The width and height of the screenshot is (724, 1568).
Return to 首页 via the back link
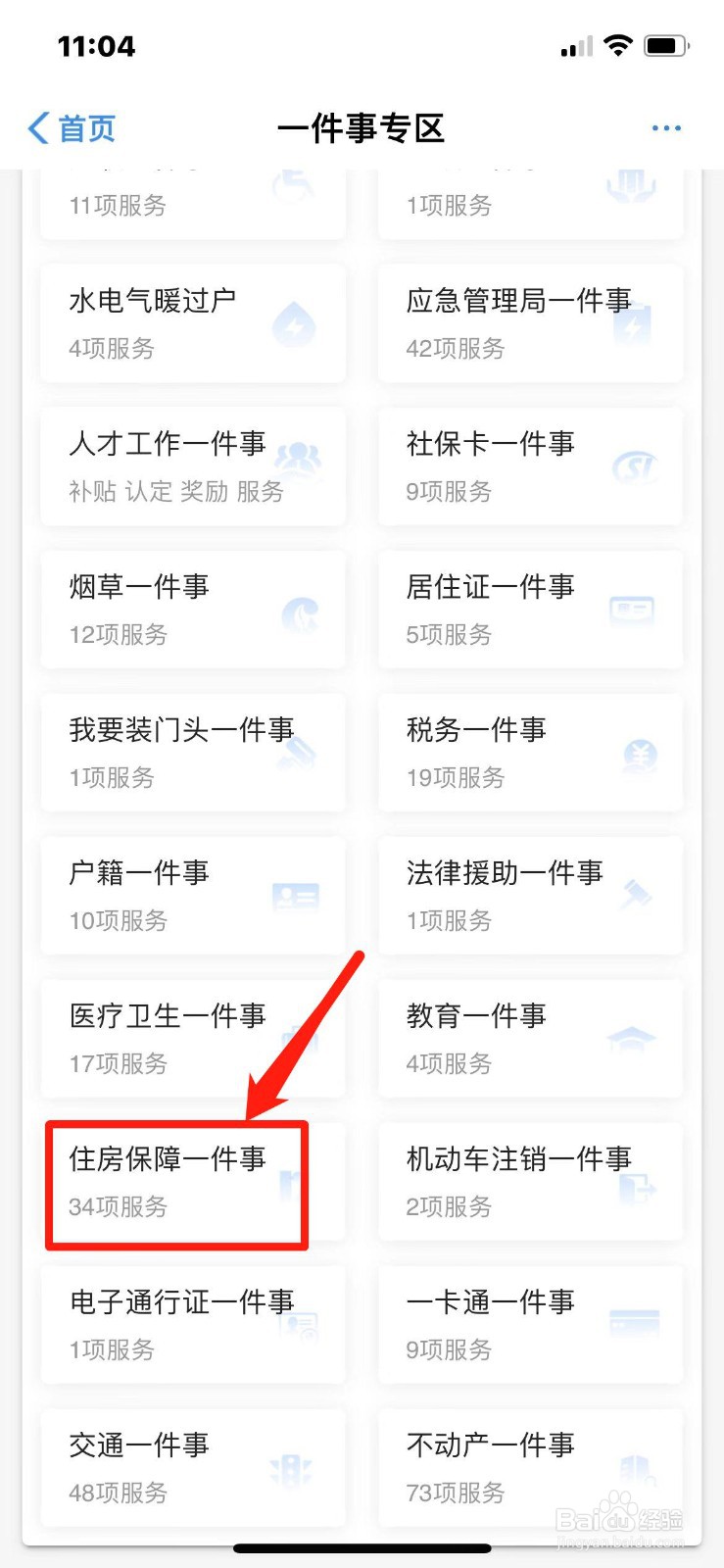(70, 127)
